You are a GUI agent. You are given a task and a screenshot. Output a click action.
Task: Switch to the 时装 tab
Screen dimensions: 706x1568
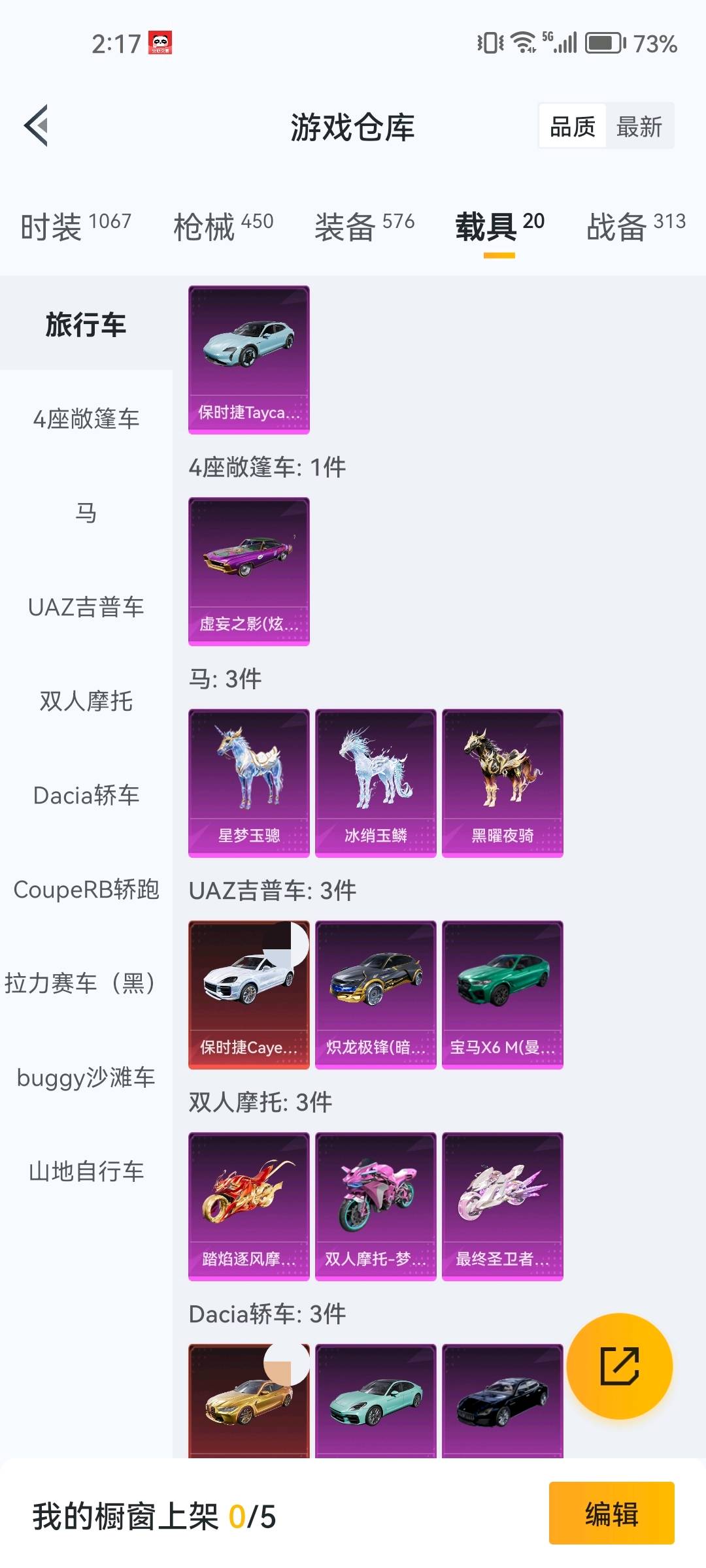[76, 226]
